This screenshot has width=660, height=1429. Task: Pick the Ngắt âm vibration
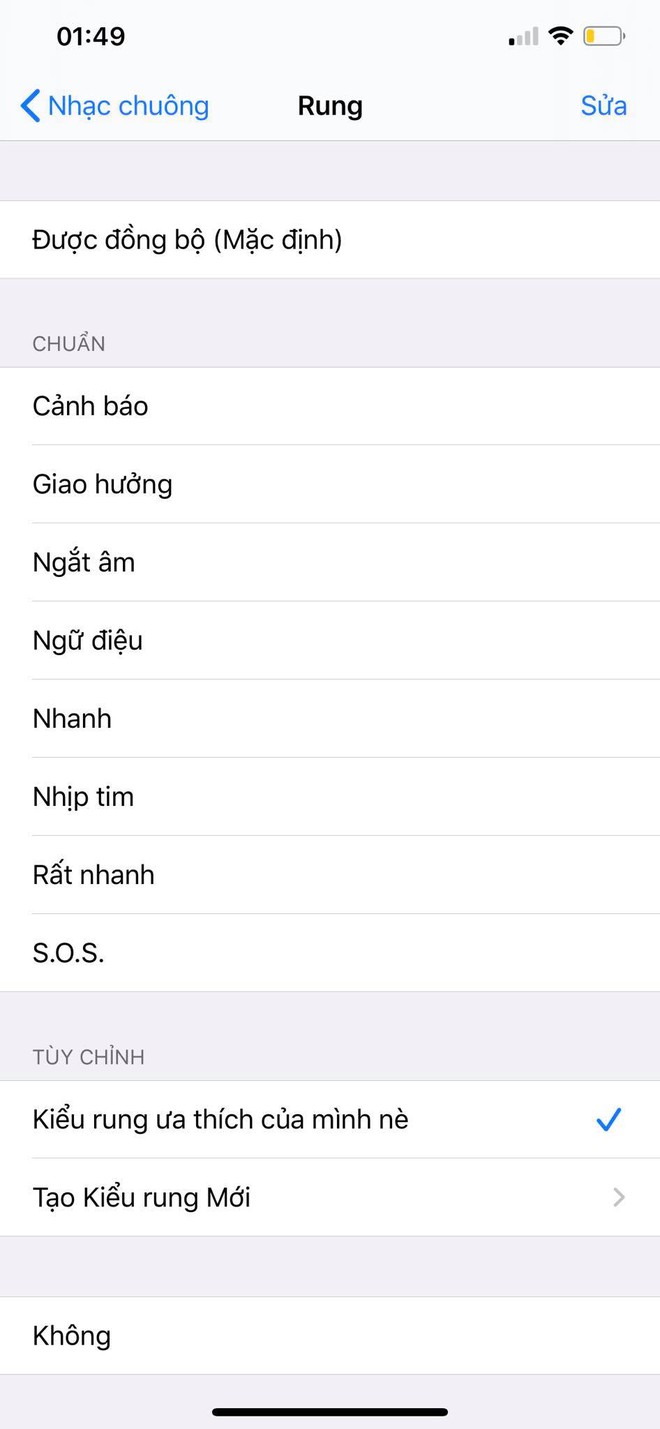(330, 562)
